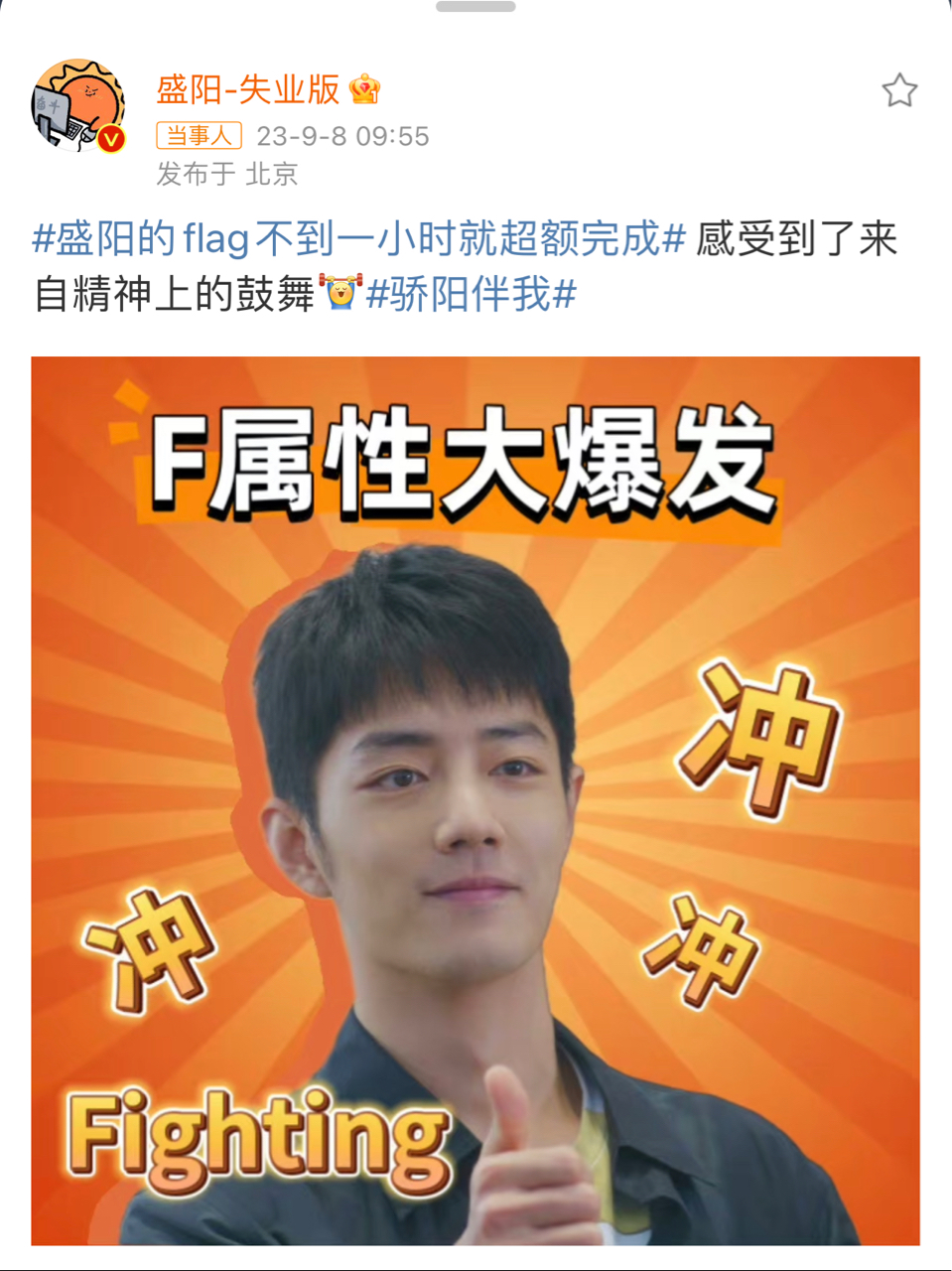View the attached Fighting meme image
Viewport: 952px width, 1271px height.
476,799
